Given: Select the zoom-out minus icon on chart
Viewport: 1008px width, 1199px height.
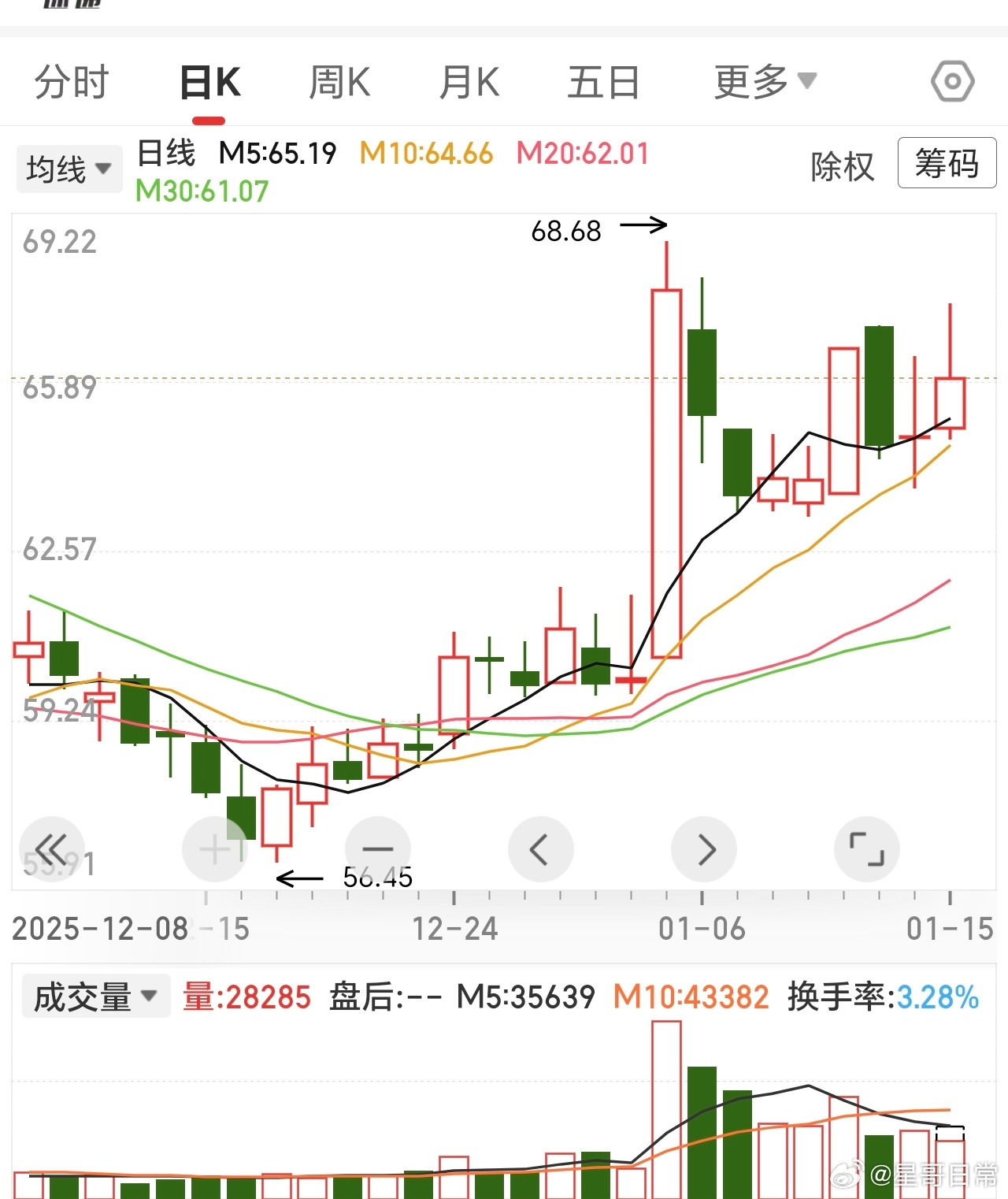Looking at the screenshot, I should coord(378,848).
